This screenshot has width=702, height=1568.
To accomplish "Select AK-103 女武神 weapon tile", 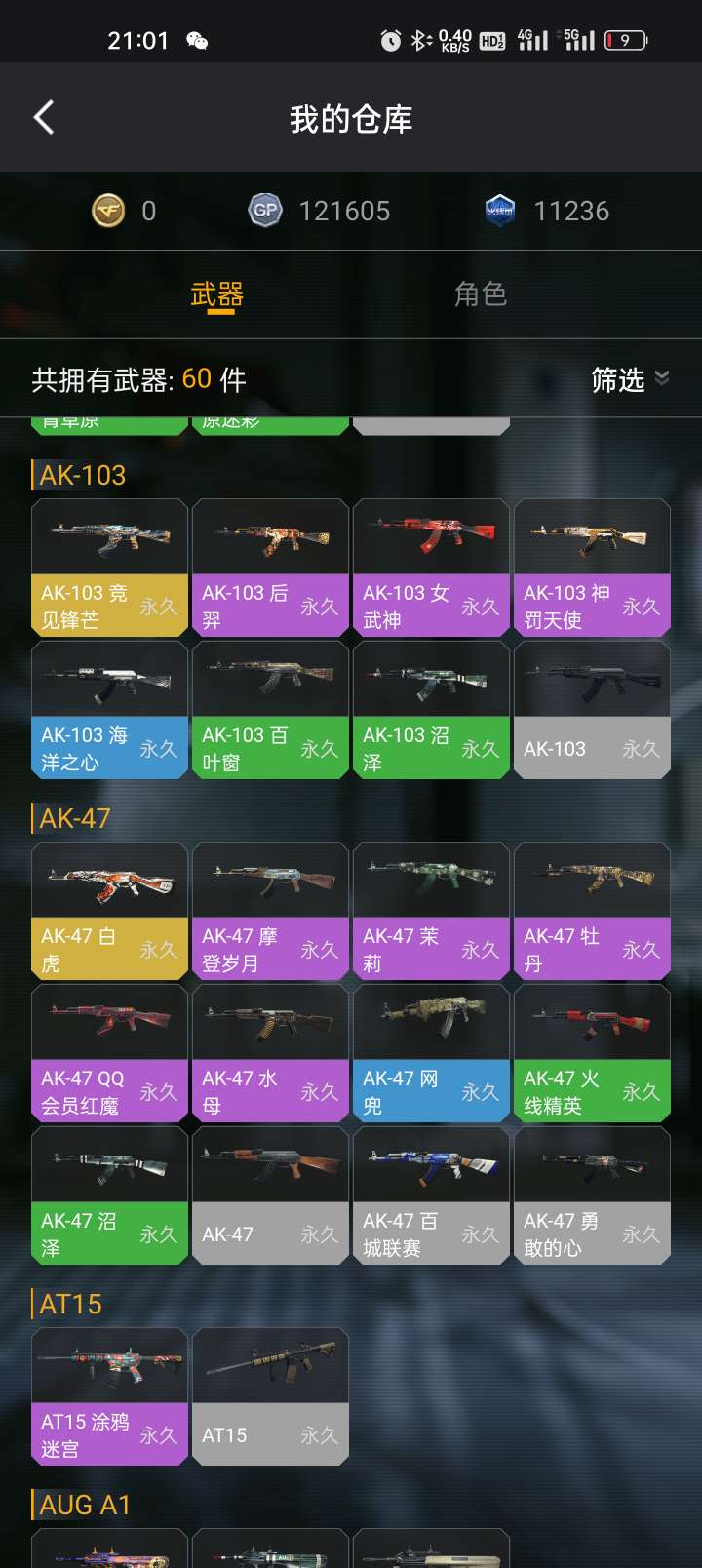I will (431, 568).
